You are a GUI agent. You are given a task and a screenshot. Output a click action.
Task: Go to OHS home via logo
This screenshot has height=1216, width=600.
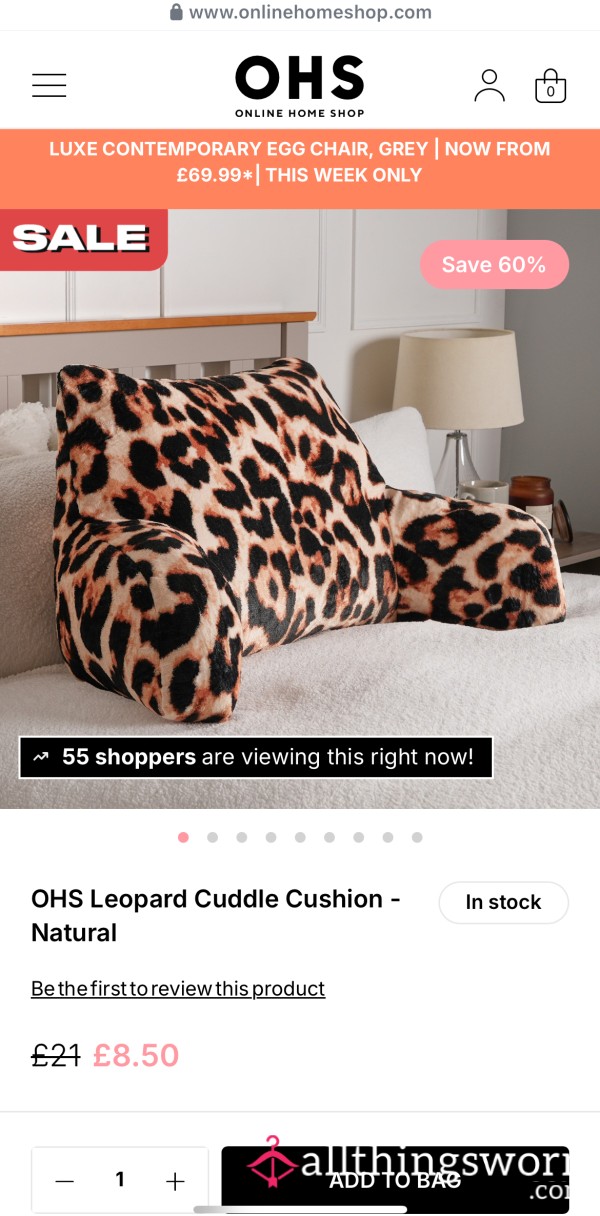(300, 86)
